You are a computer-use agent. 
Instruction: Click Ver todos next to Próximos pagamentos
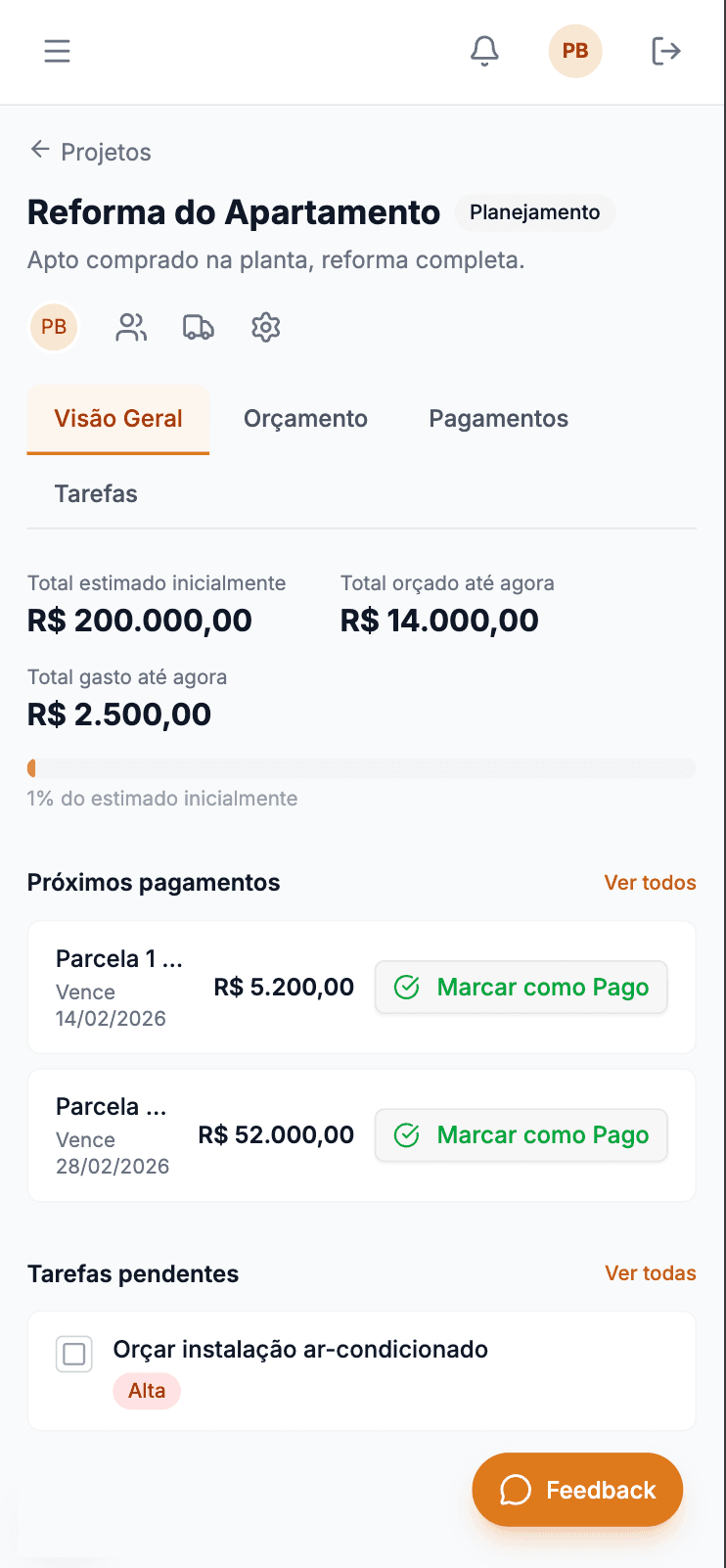tap(650, 882)
